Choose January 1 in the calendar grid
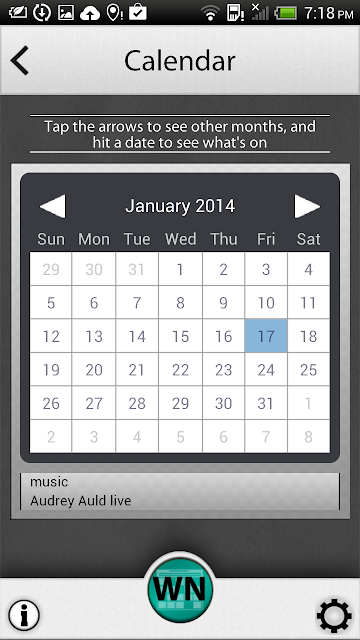This screenshot has height=640, width=360. click(x=180, y=269)
